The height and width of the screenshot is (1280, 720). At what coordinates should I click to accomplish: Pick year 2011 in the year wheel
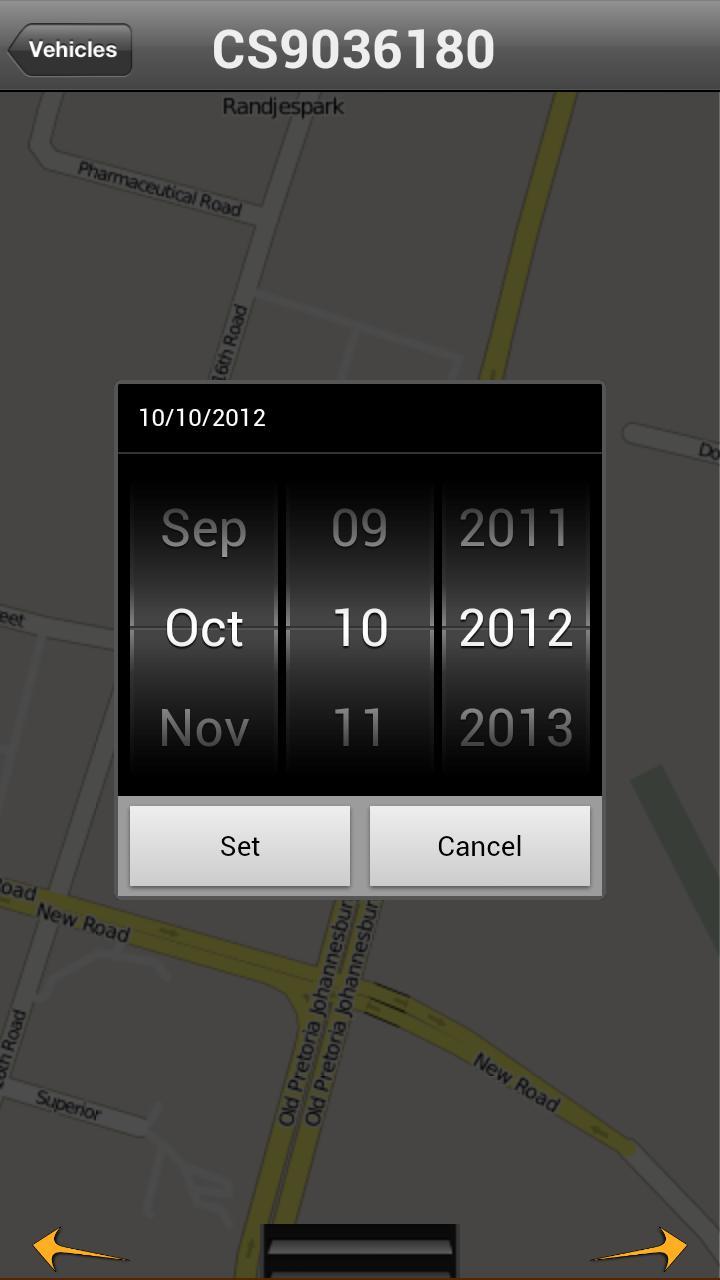[x=515, y=528]
